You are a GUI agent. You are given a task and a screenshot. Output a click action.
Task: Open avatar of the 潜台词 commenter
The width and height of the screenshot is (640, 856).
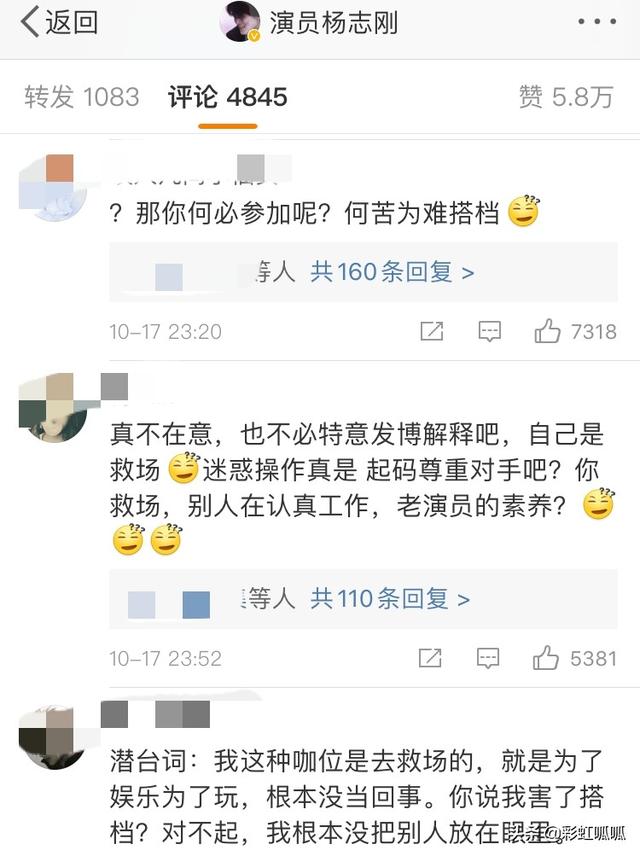[x=53, y=736]
